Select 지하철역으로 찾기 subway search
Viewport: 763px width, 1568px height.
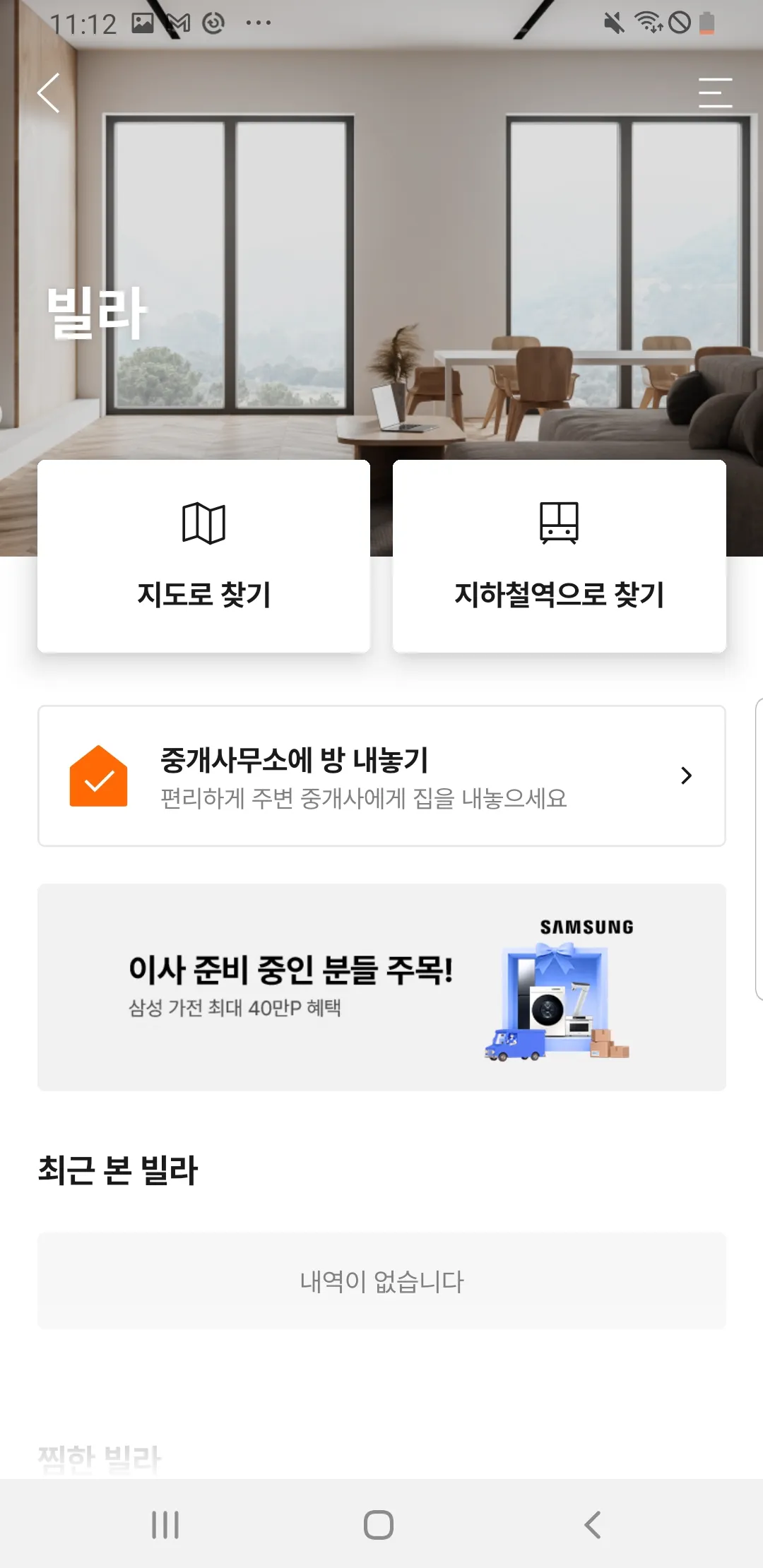[x=559, y=556]
